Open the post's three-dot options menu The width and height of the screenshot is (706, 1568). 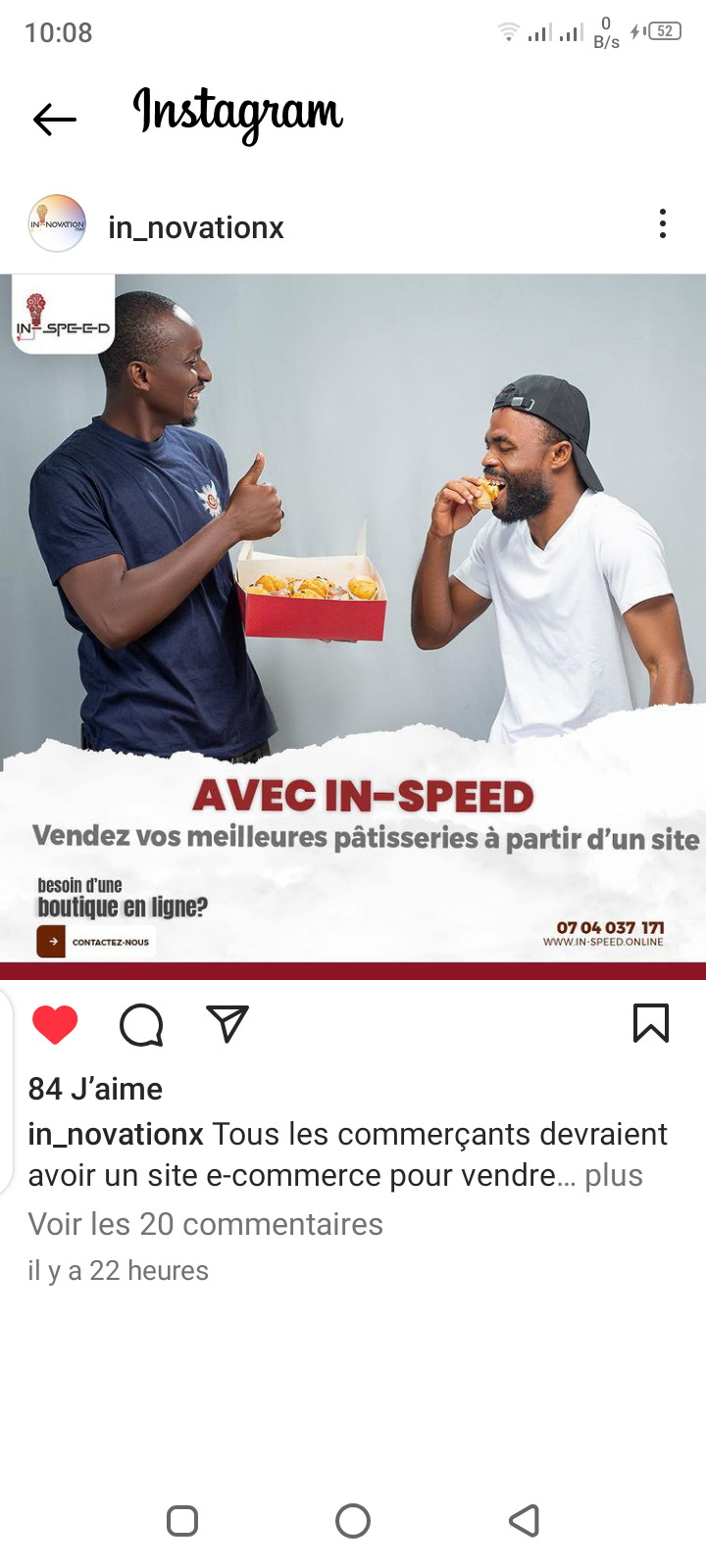[663, 224]
